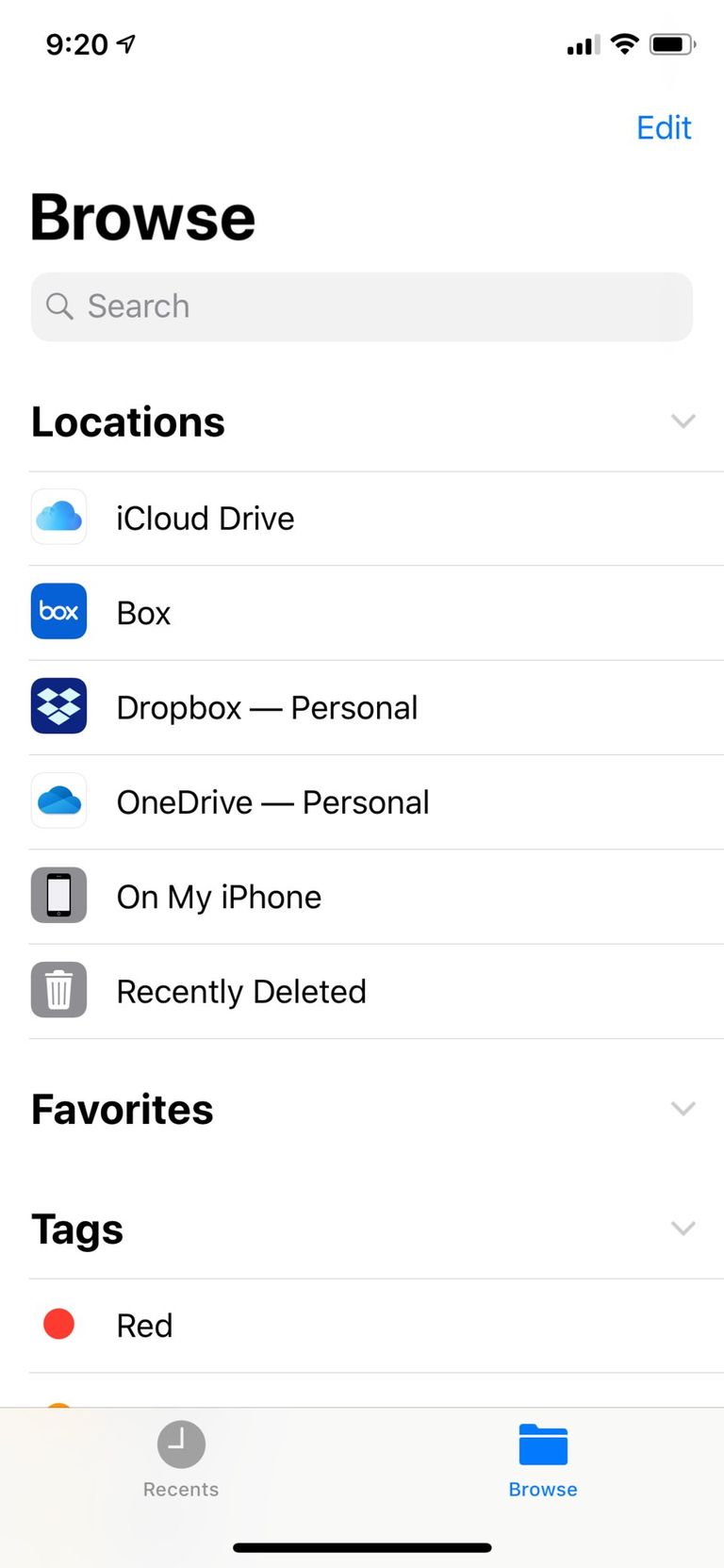Image resolution: width=724 pixels, height=1568 pixels.
Task: Tap the Edit button
Action: [664, 127]
